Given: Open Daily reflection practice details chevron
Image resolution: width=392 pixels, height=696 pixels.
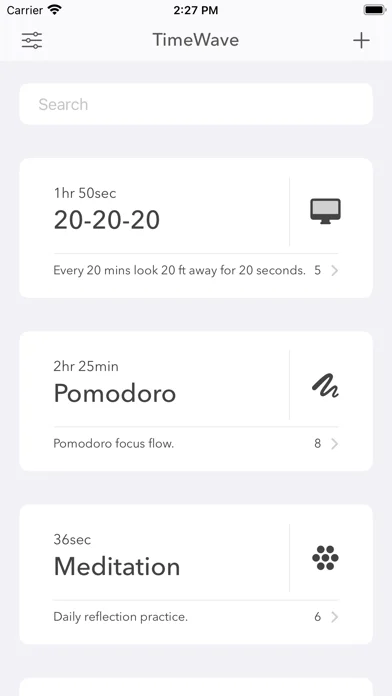Looking at the screenshot, I should (335, 617).
